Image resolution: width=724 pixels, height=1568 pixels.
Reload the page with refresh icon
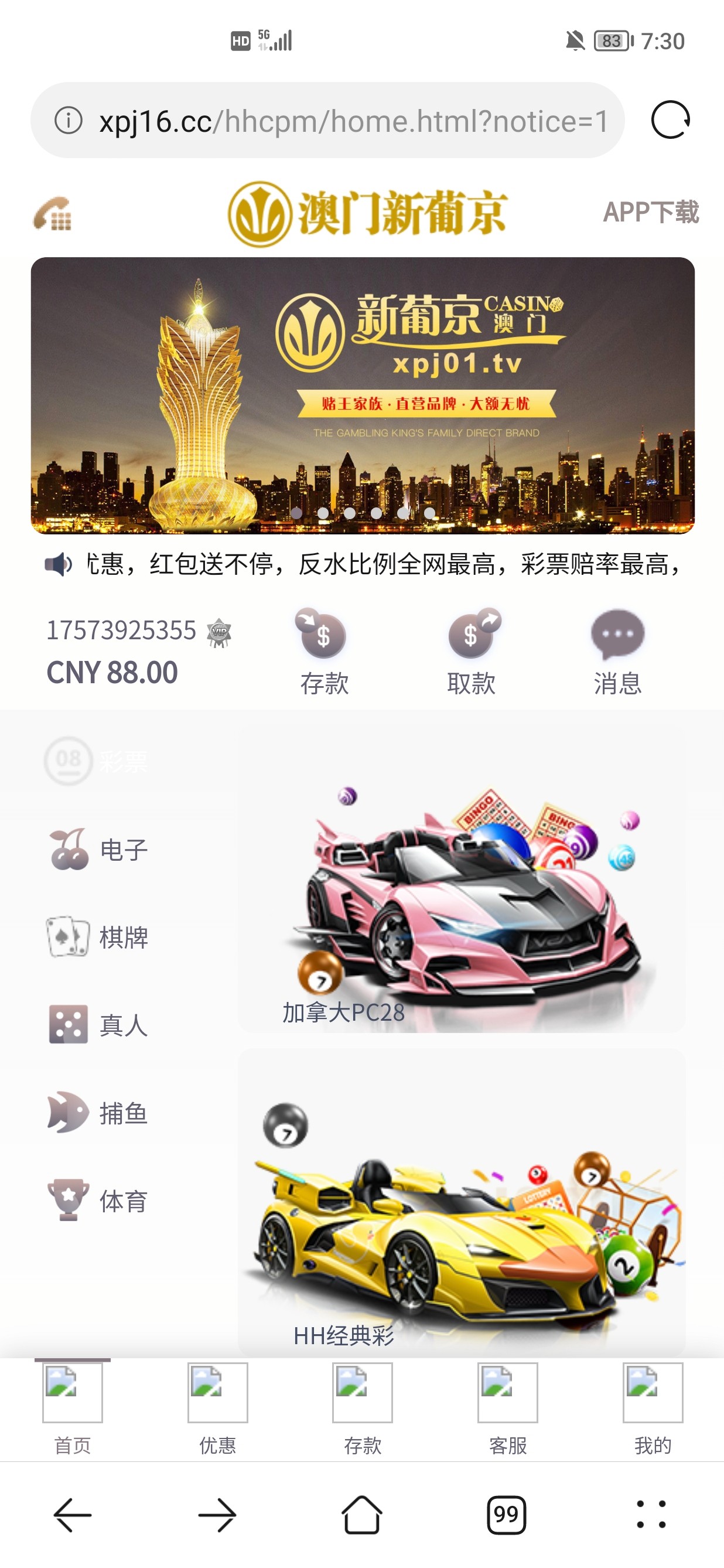pos(670,120)
